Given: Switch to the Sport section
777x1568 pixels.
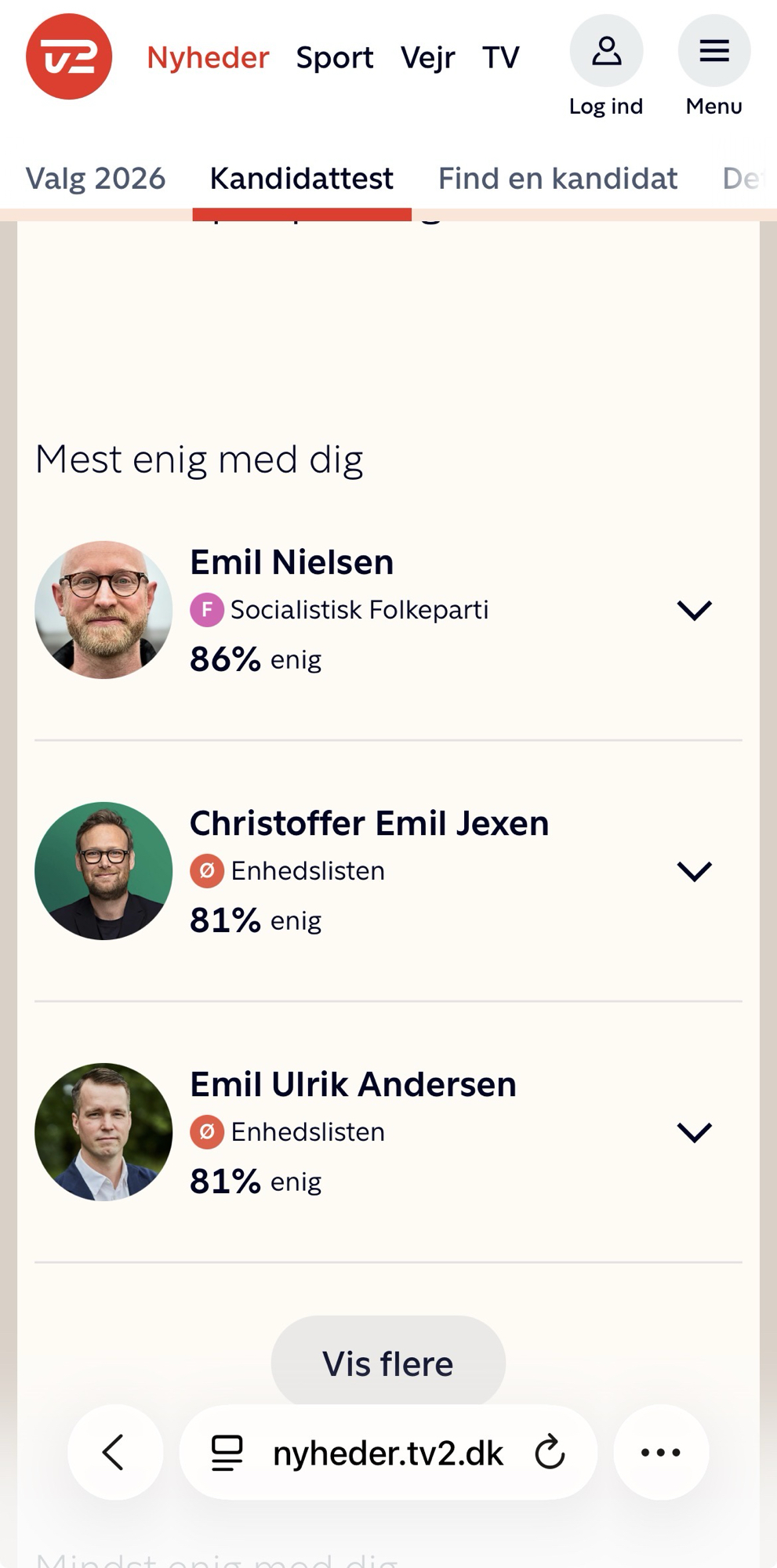Looking at the screenshot, I should 334,58.
